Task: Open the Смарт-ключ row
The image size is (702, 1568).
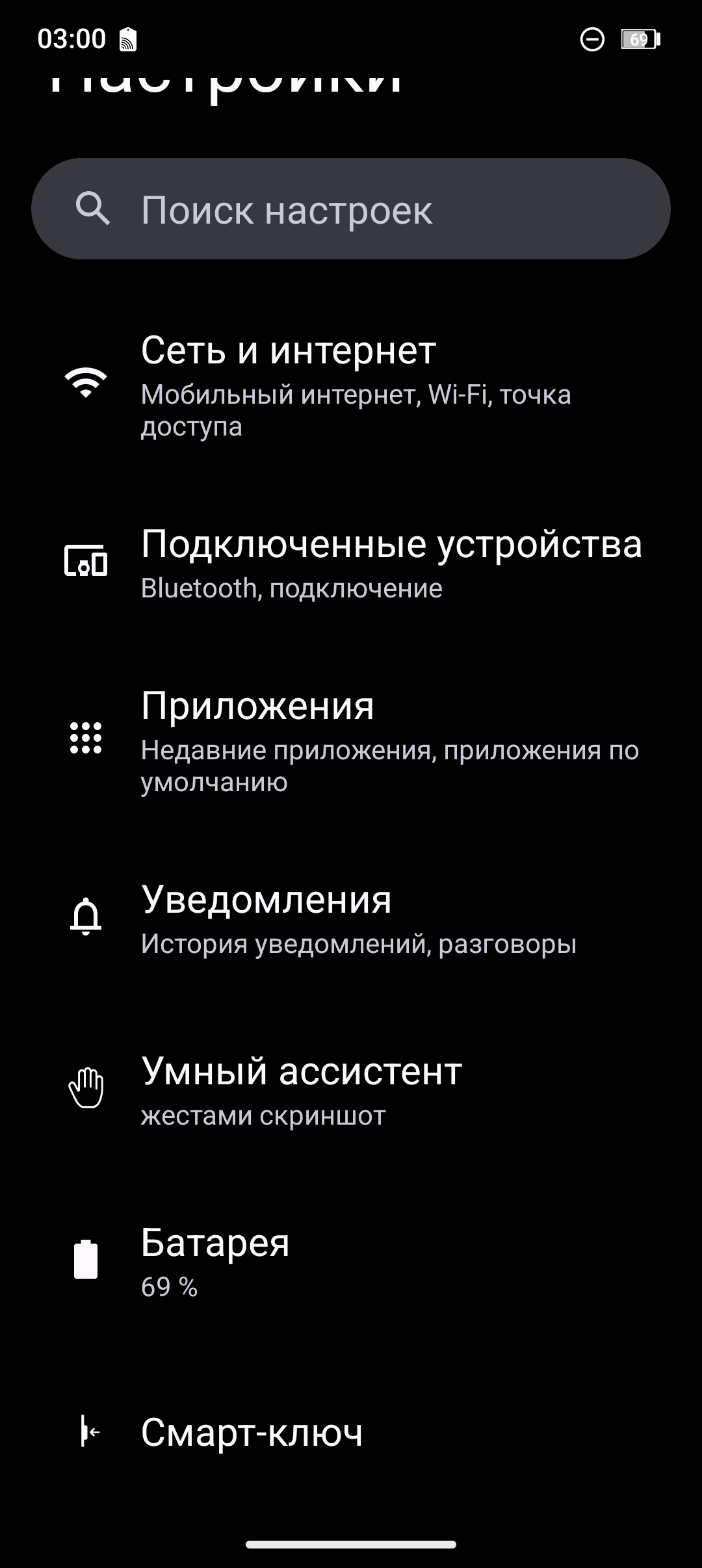Action: click(x=351, y=1431)
